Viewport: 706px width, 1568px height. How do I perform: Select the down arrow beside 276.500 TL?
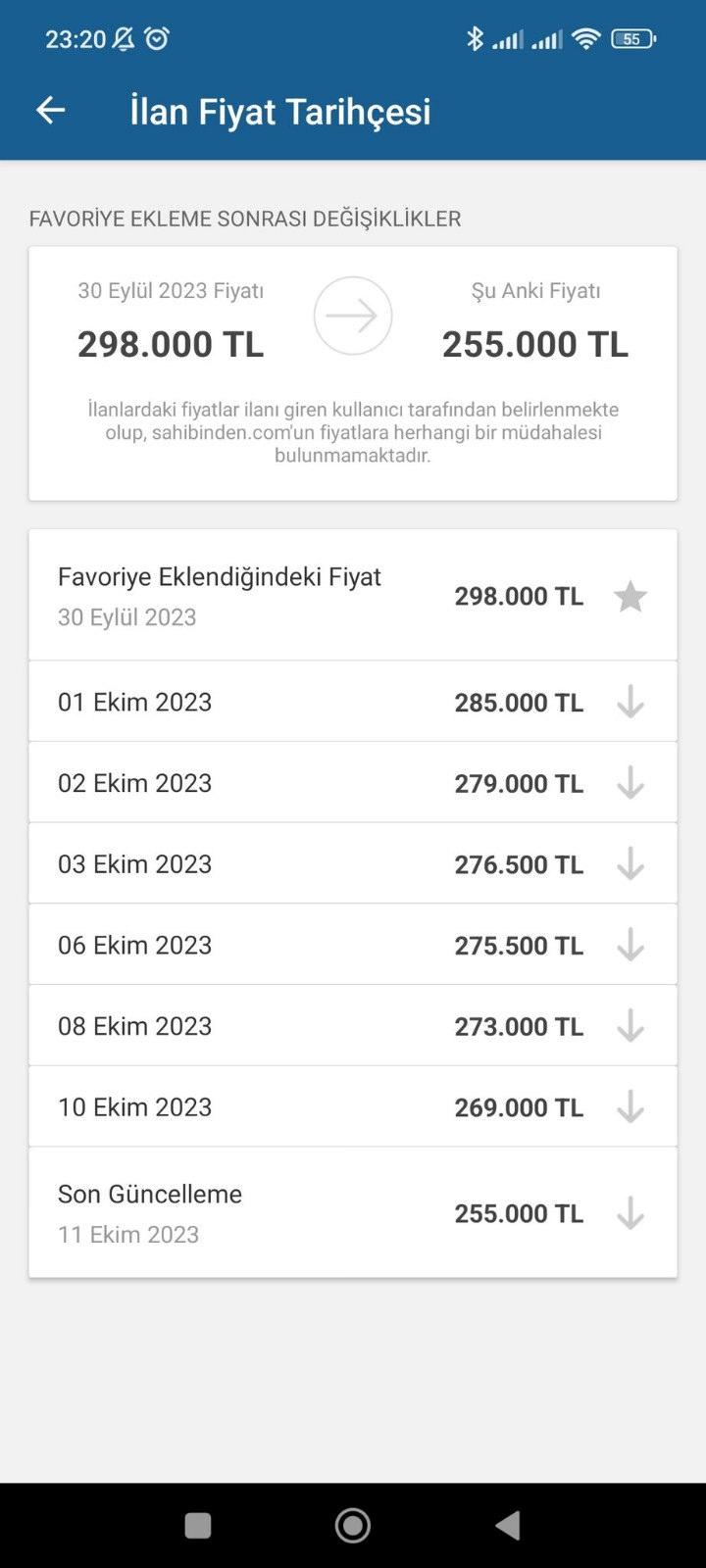click(630, 863)
